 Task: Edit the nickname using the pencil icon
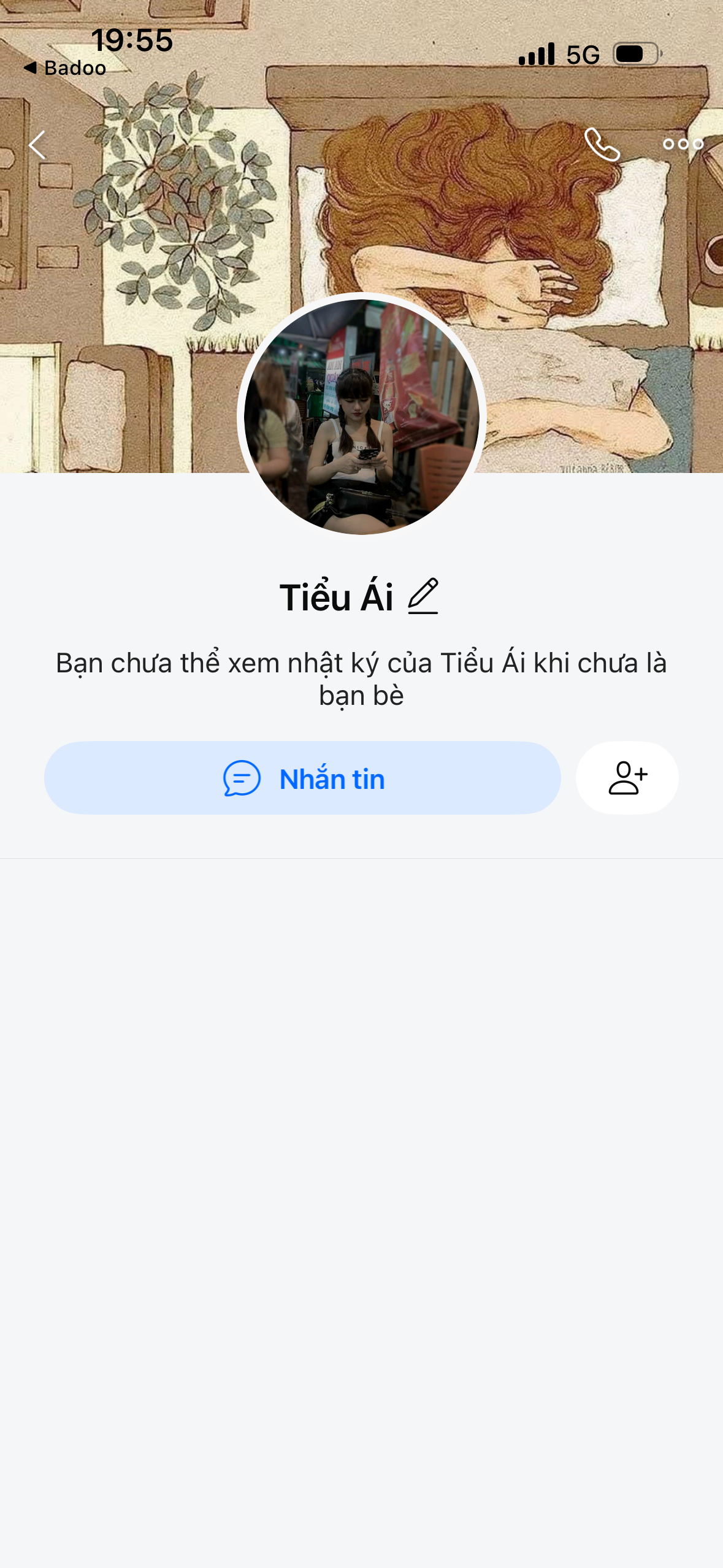(x=423, y=596)
